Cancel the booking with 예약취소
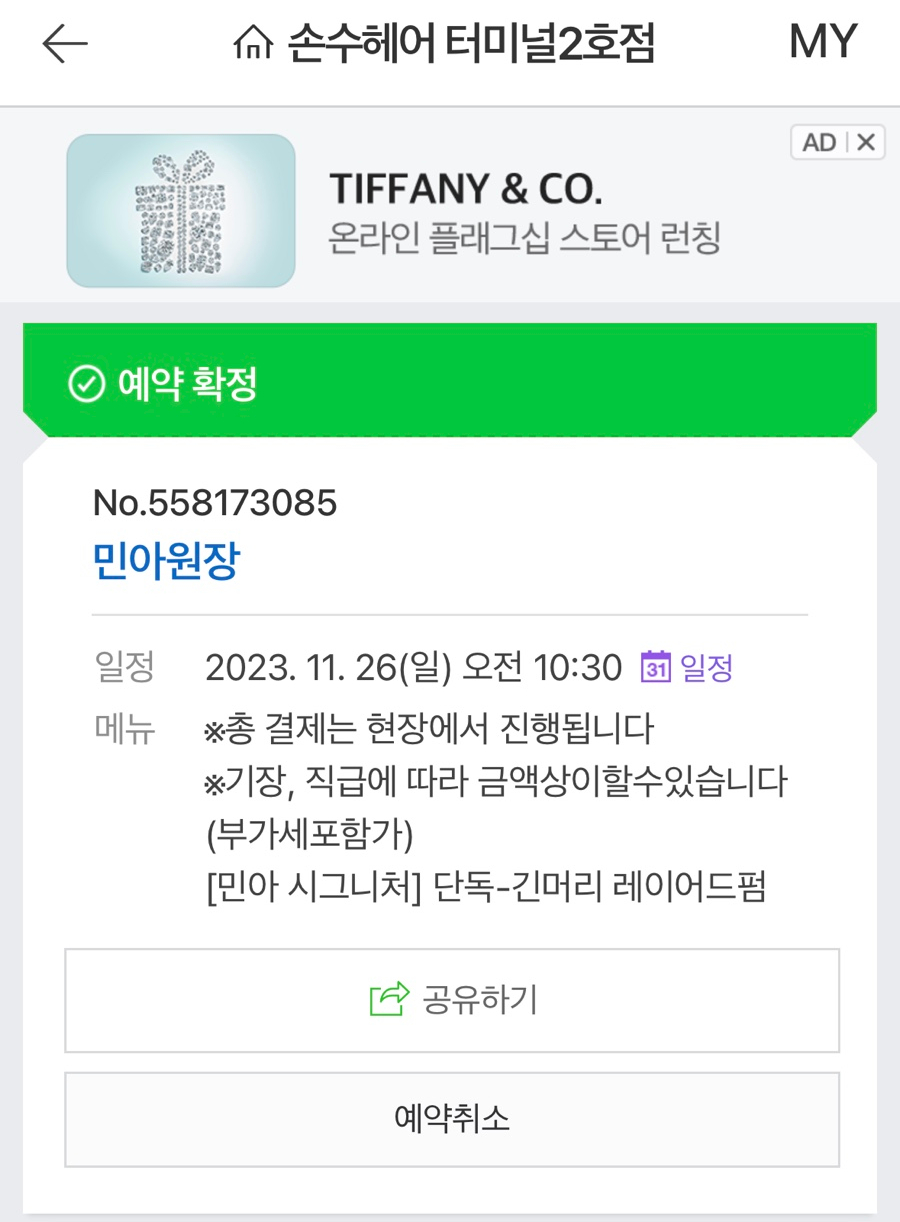900x1222 pixels. tap(452, 1119)
